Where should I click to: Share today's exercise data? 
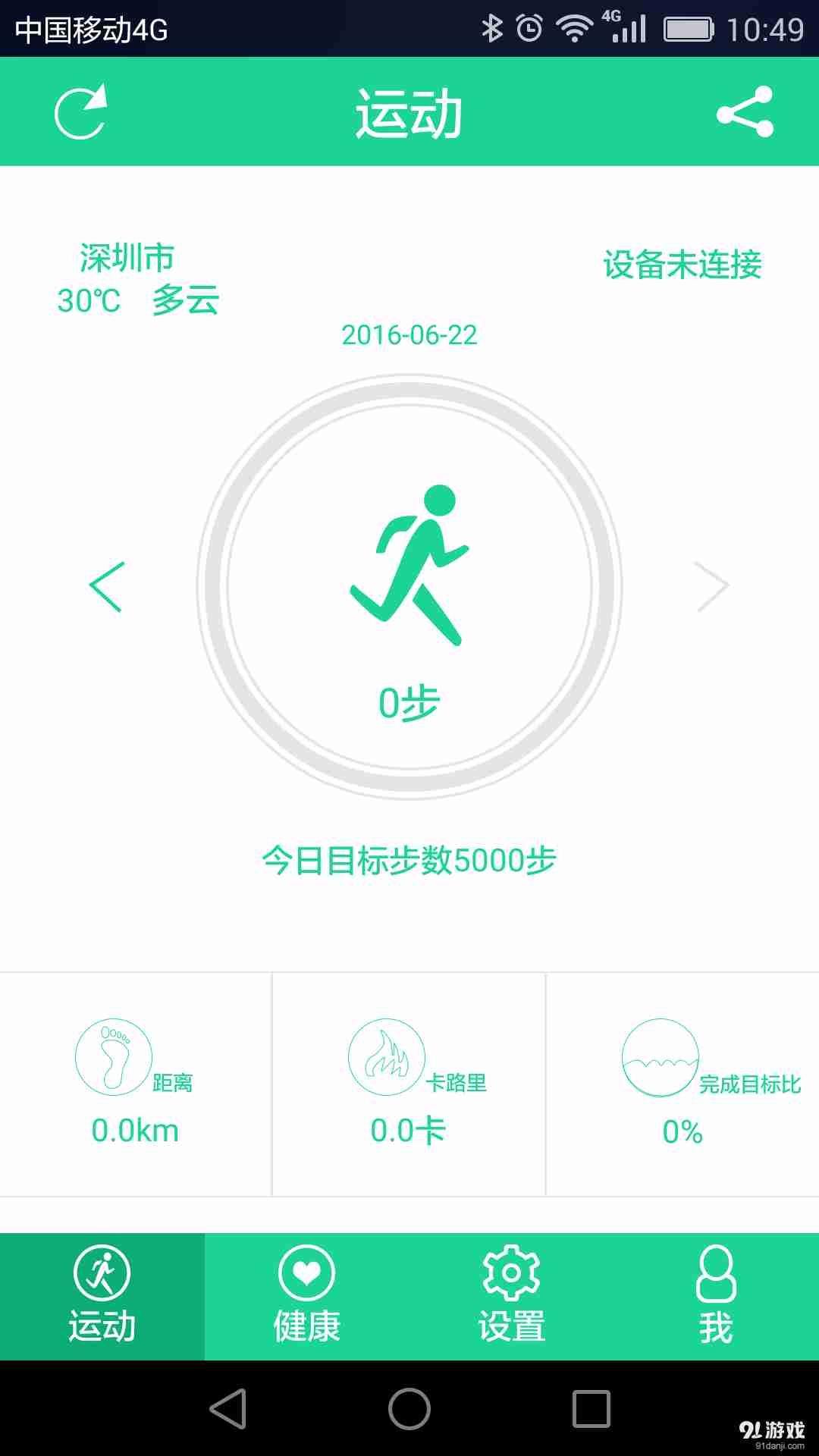[x=745, y=112]
